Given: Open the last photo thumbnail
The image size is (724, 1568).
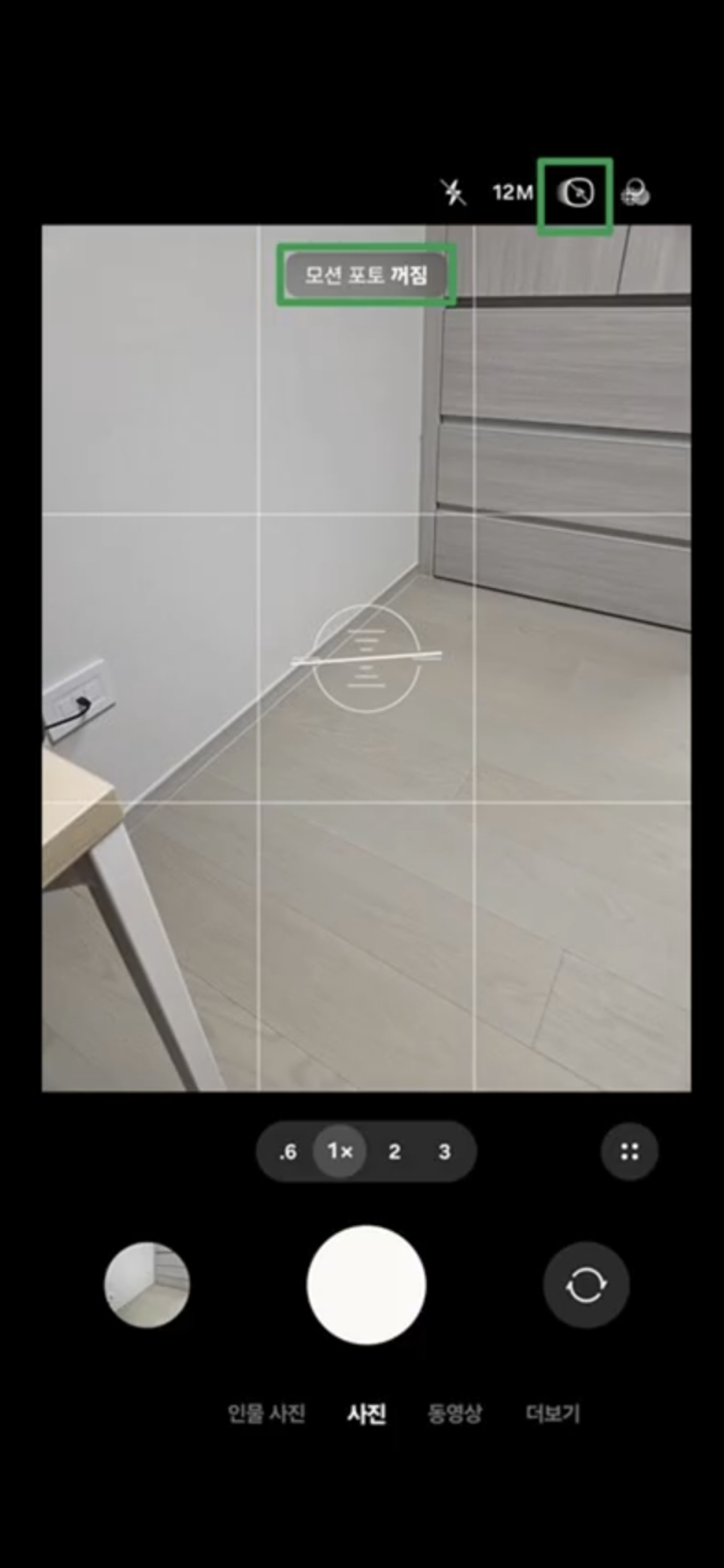Looking at the screenshot, I should point(147,1285).
